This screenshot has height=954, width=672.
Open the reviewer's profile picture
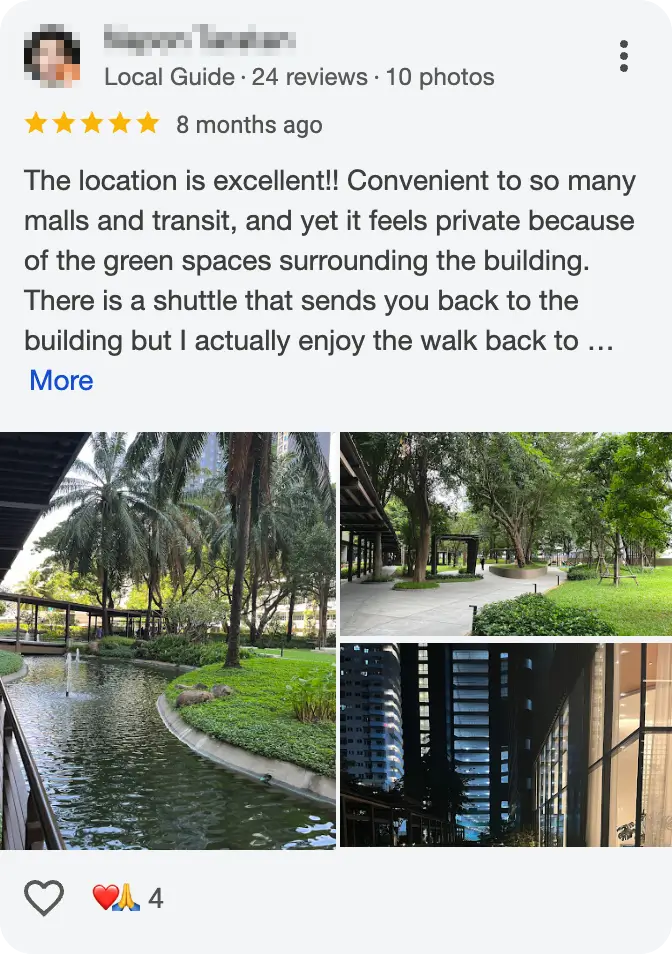52,57
